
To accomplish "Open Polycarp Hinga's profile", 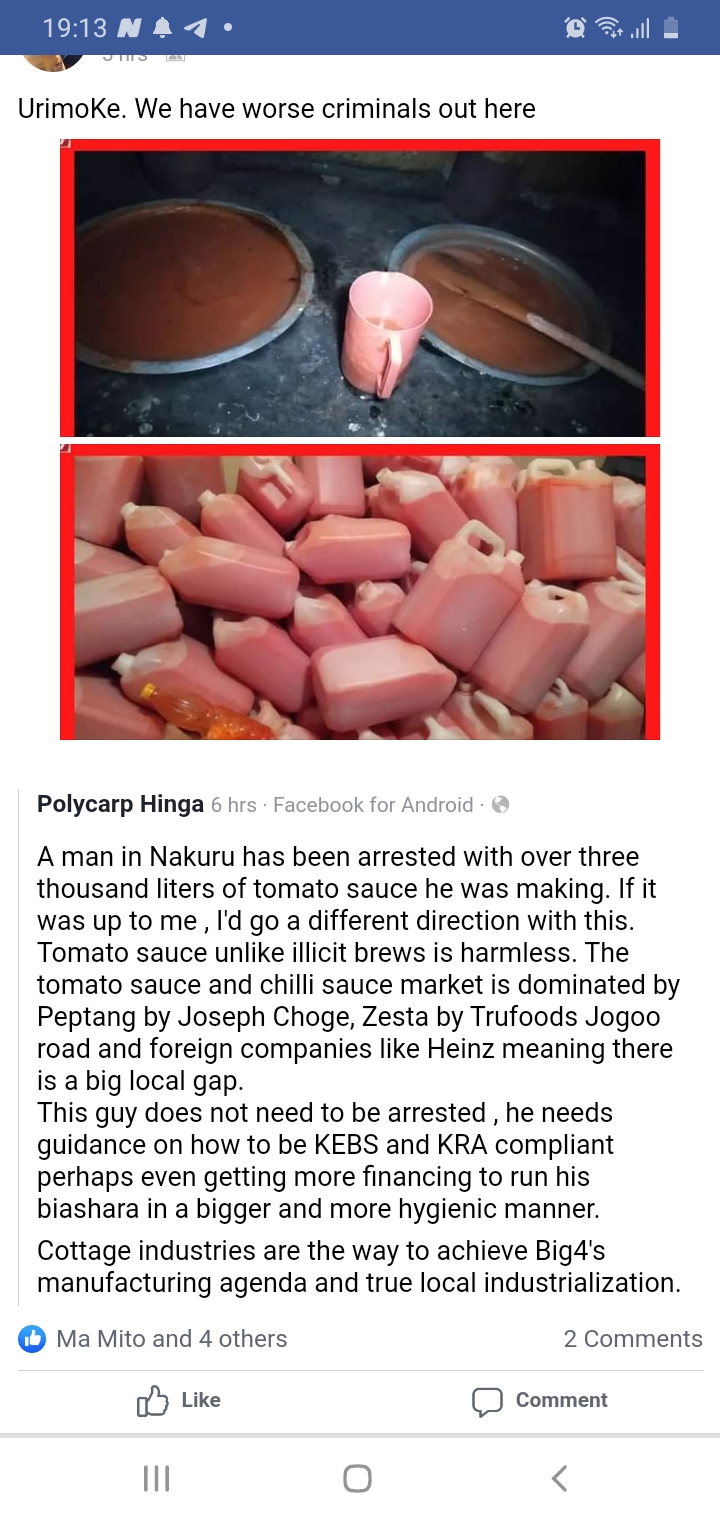I will pos(120,805).
